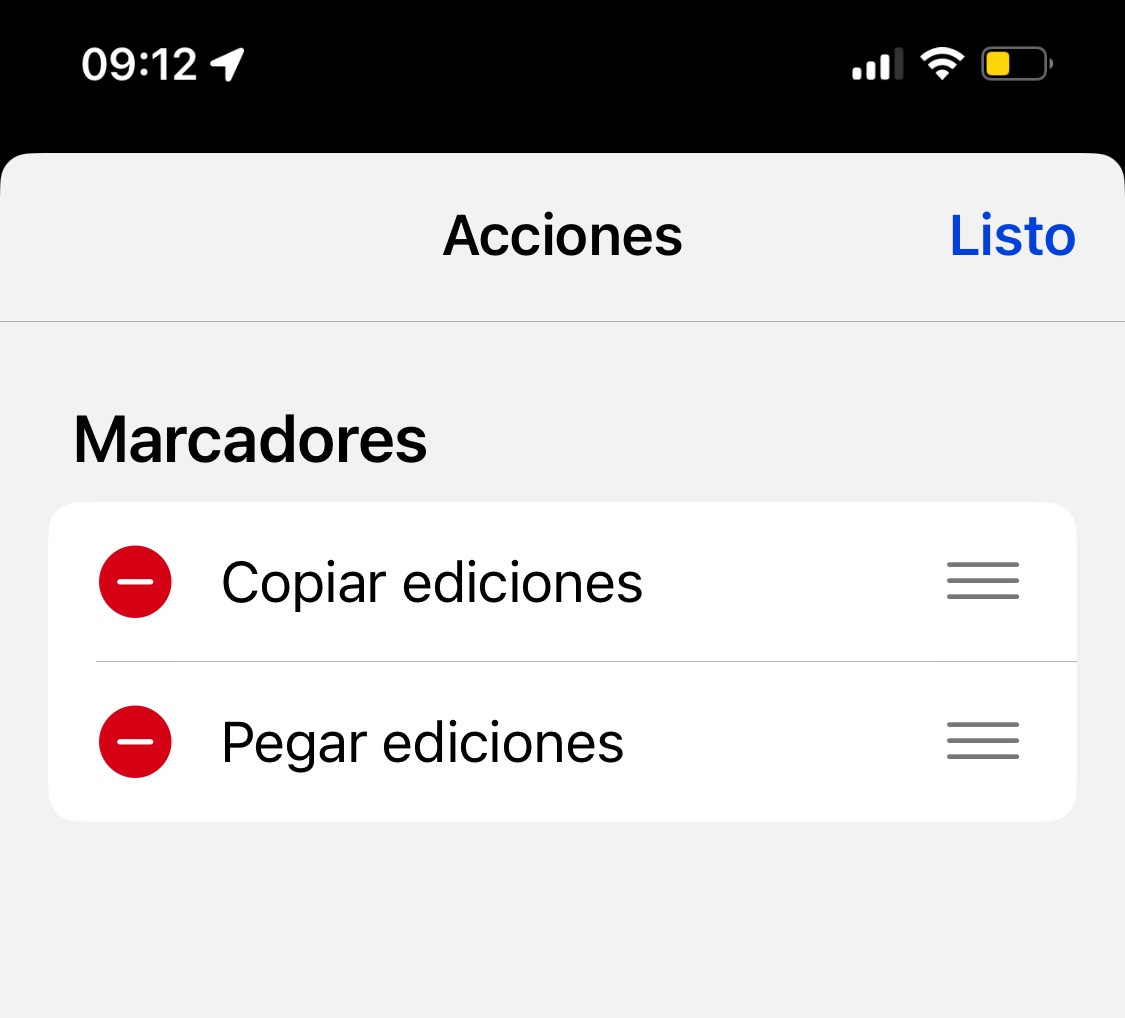Screen dimensions: 1125x1018
Task: Remove Pegar ediciones with its red minus
Action: (x=135, y=741)
